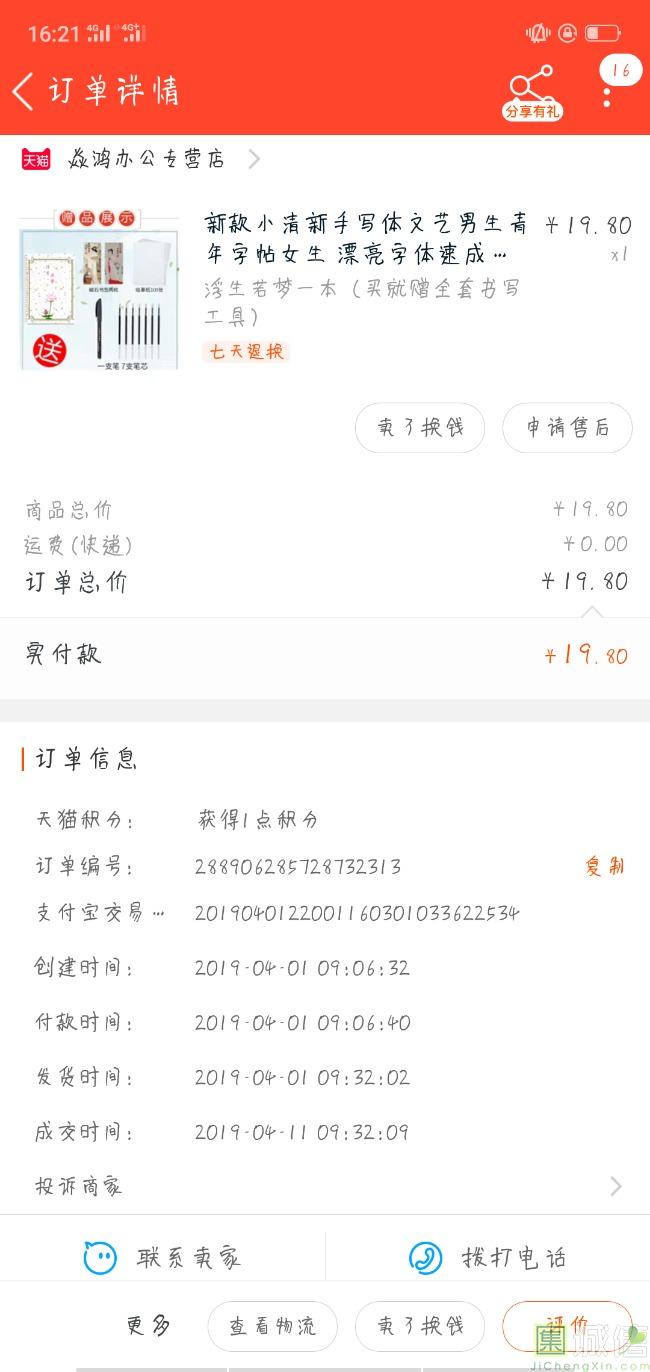Copy the order number with 复制
Image resolution: width=650 pixels, height=1372 pixels.
click(x=604, y=866)
